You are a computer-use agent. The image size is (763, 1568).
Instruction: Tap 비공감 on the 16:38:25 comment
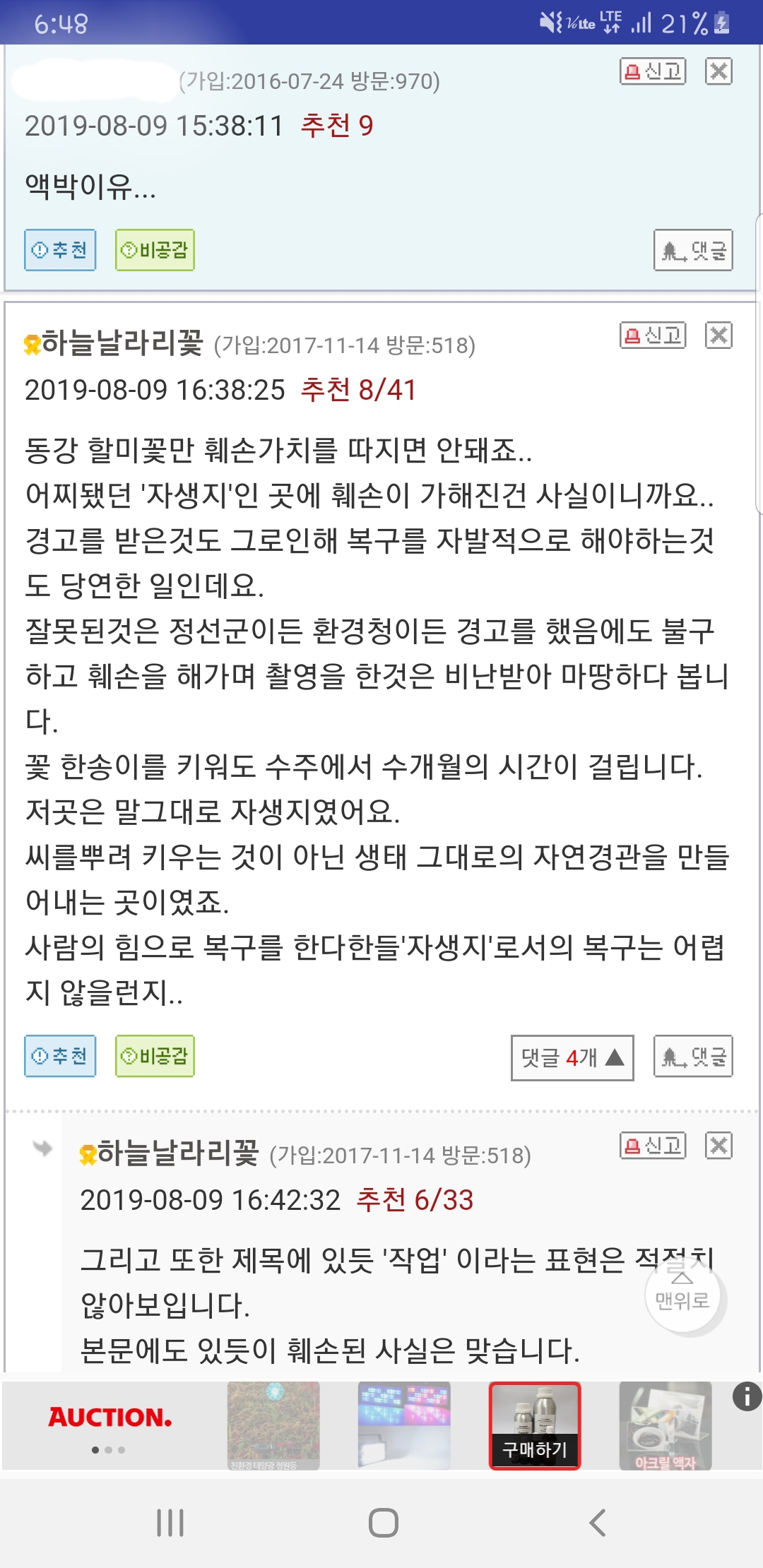[155, 1057]
